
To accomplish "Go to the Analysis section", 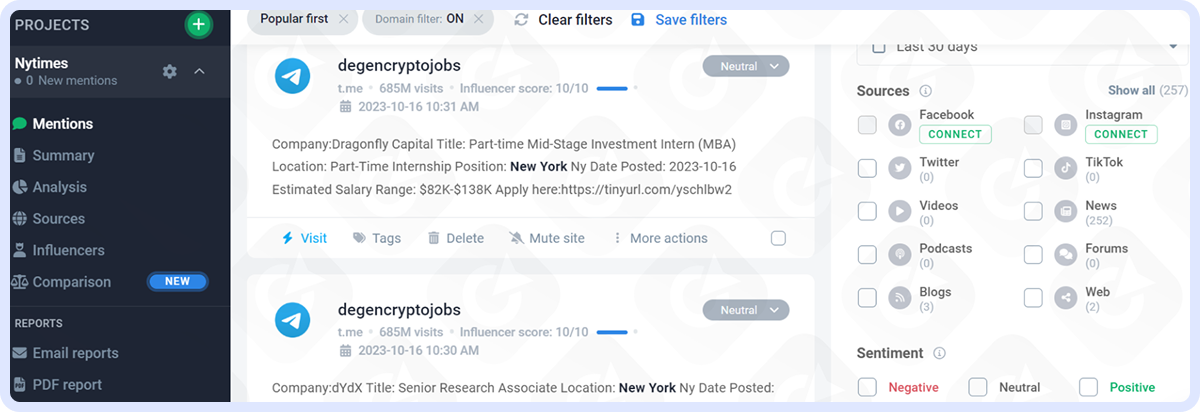I will [59, 187].
